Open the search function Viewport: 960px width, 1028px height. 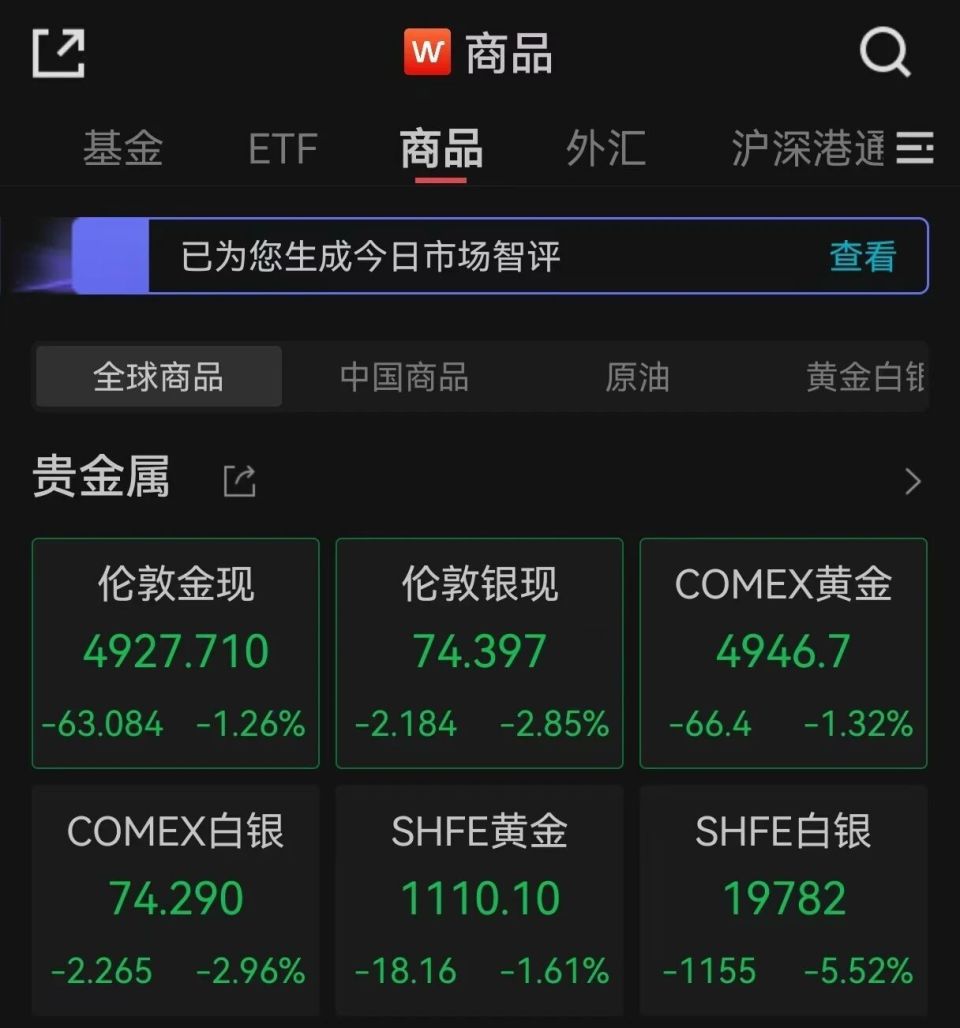click(x=884, y=52)
